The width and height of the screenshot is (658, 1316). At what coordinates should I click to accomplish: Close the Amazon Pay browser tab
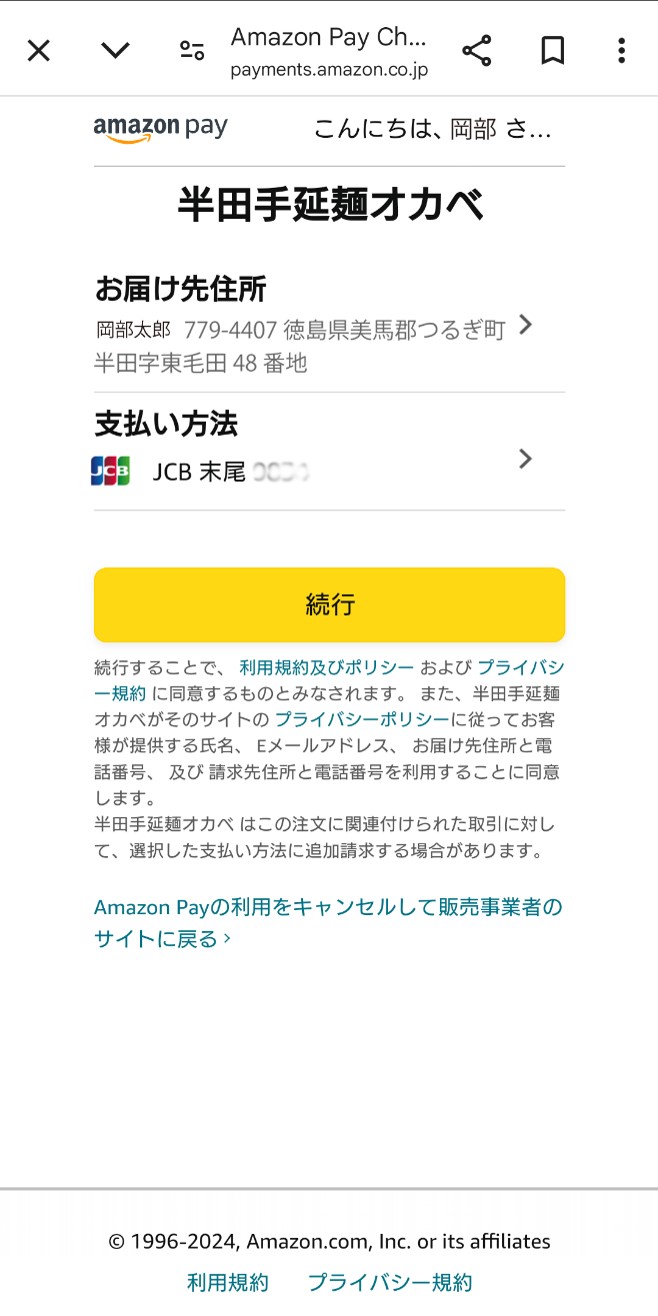pos(38,51)
